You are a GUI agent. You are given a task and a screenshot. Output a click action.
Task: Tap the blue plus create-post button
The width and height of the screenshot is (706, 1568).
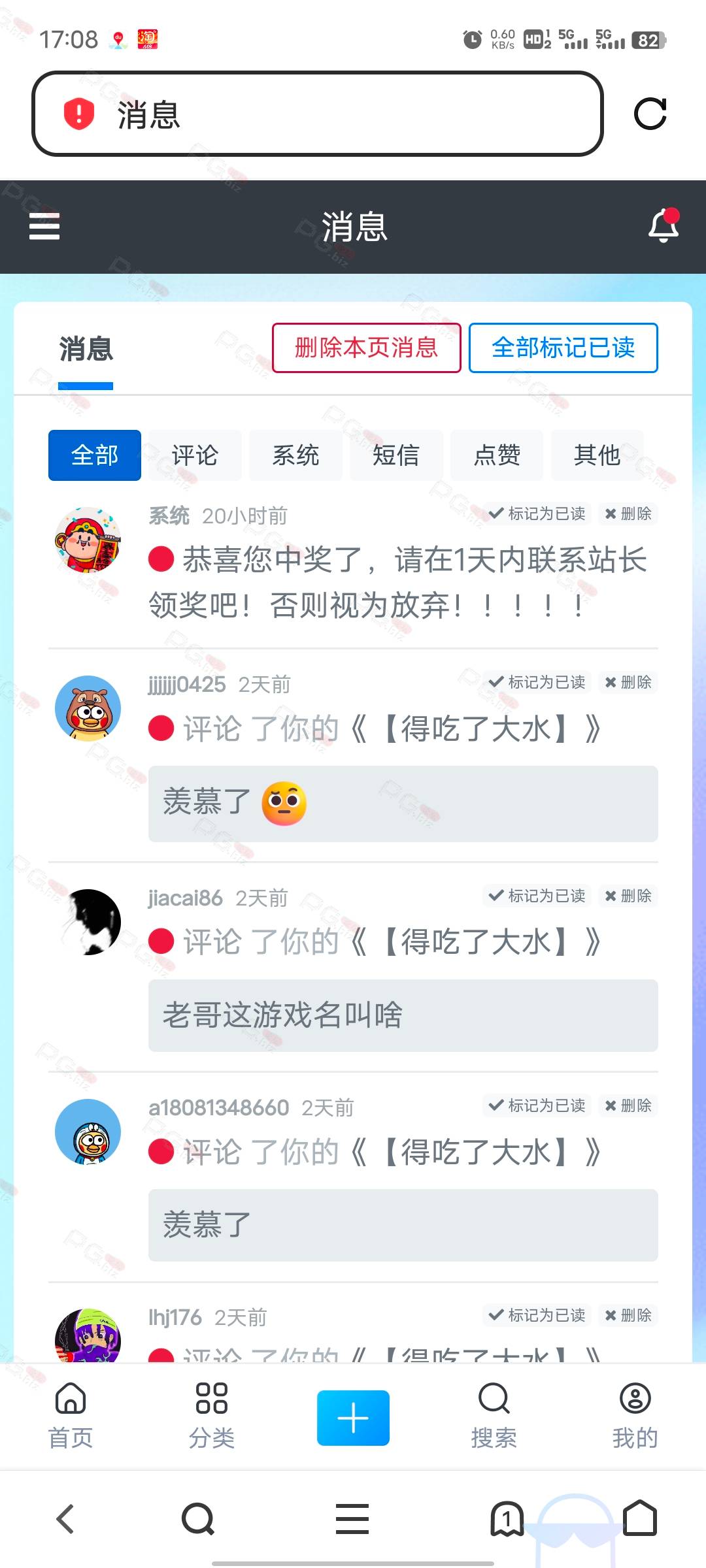353,1418
